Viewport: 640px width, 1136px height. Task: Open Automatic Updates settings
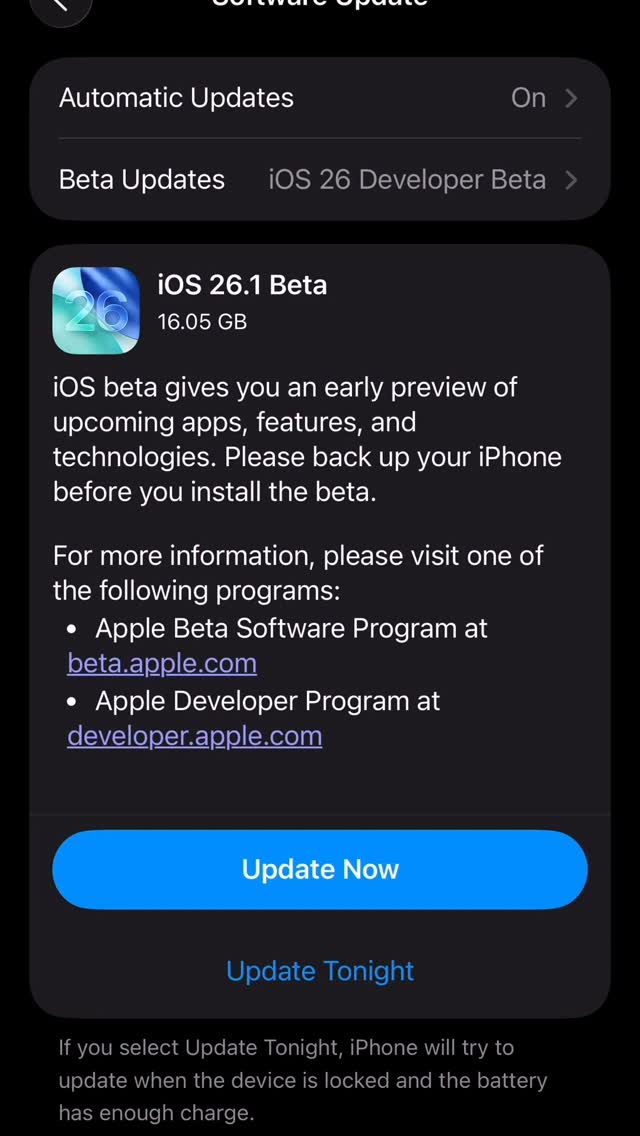point(319,98)
